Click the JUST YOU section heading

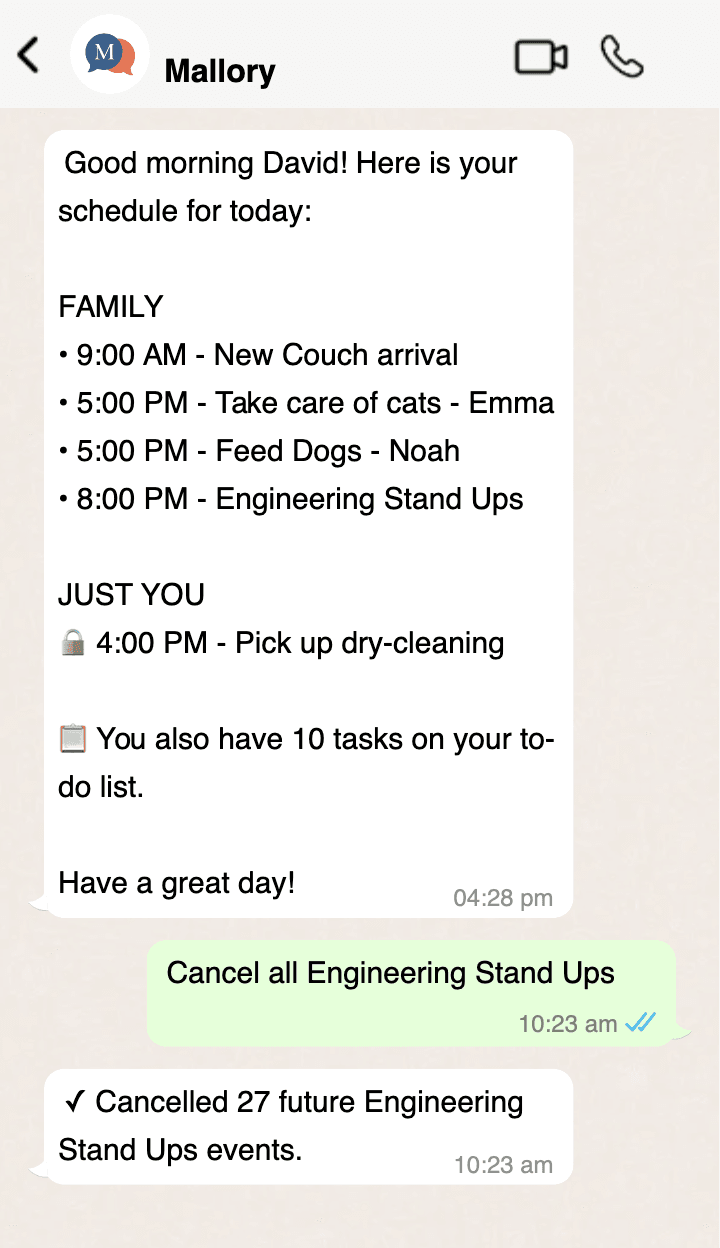[131, 594]
